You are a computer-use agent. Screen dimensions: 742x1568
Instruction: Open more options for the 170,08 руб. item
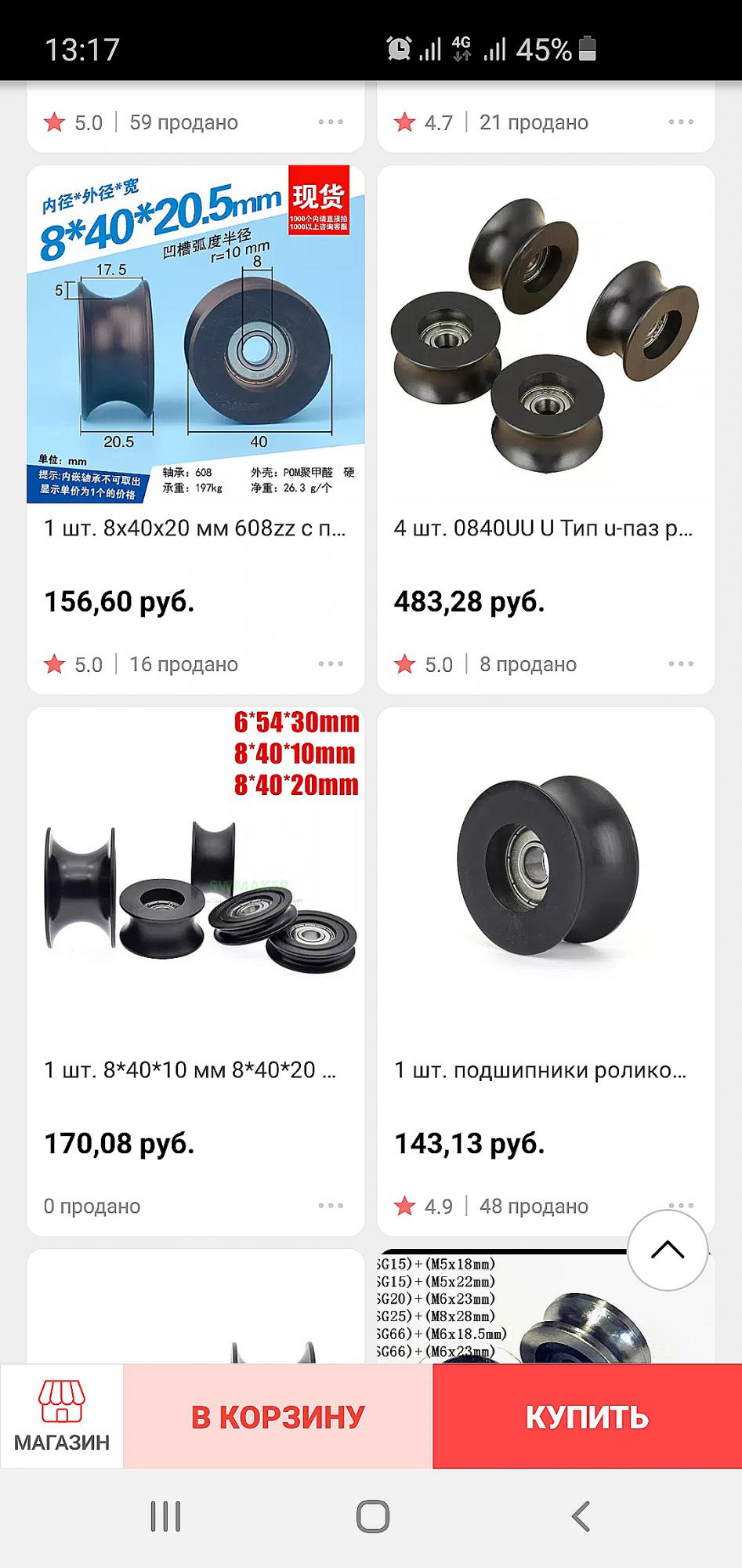[x=331, y=1206]
